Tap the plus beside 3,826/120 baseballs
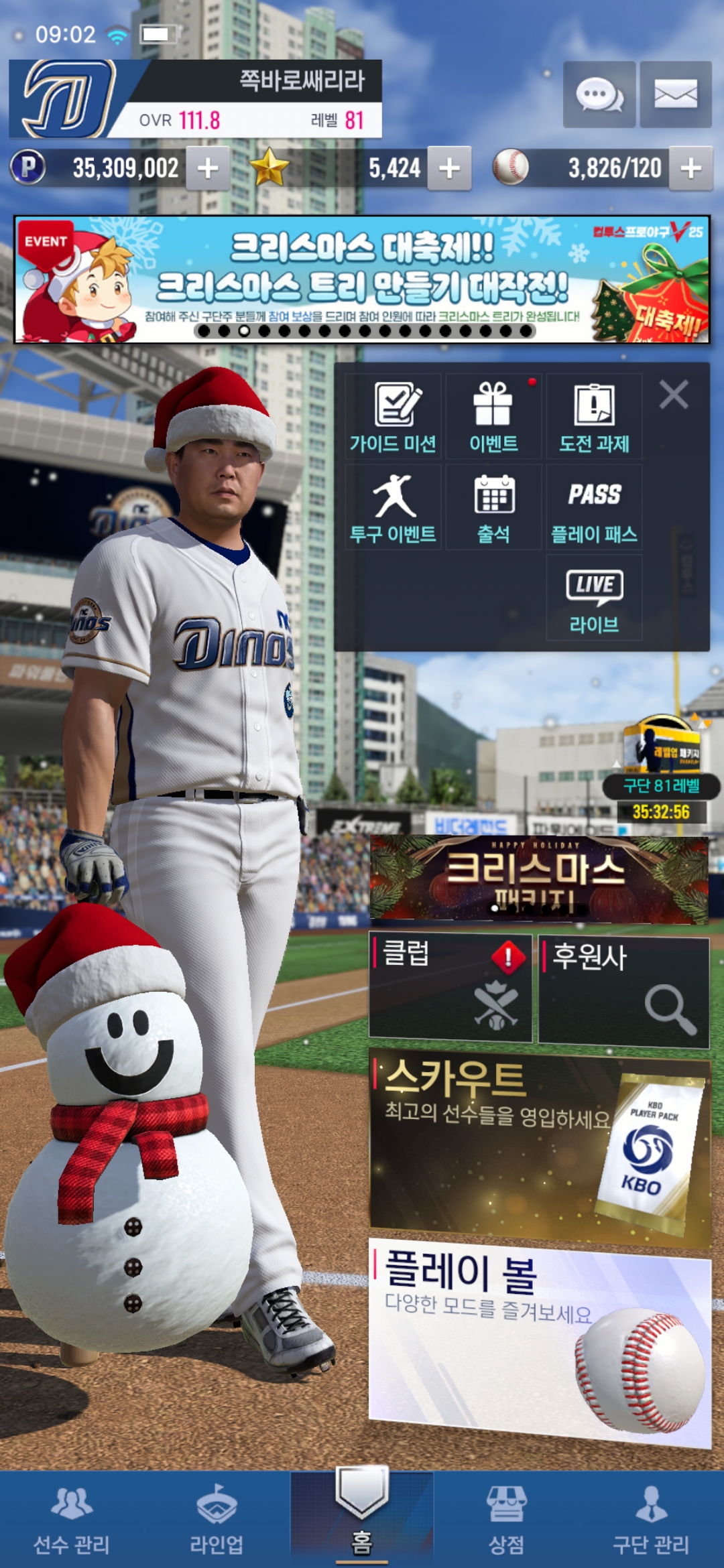 pos(690,168)
